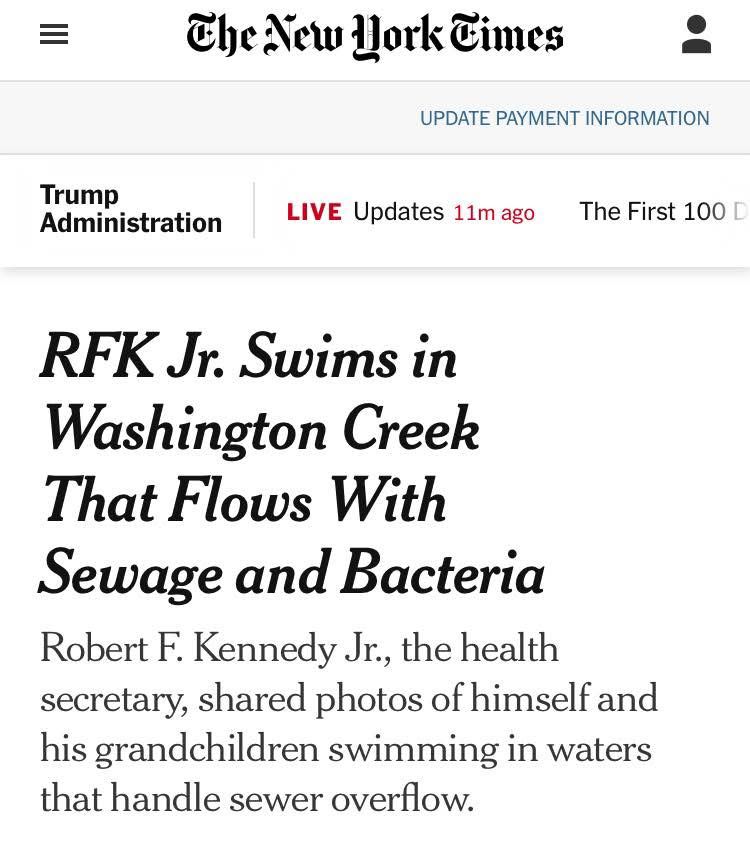This screenshot has width=750, height=846.
Task: Click the article summary about Robert F. Kennedy Jr.
Action: (350, 723)
